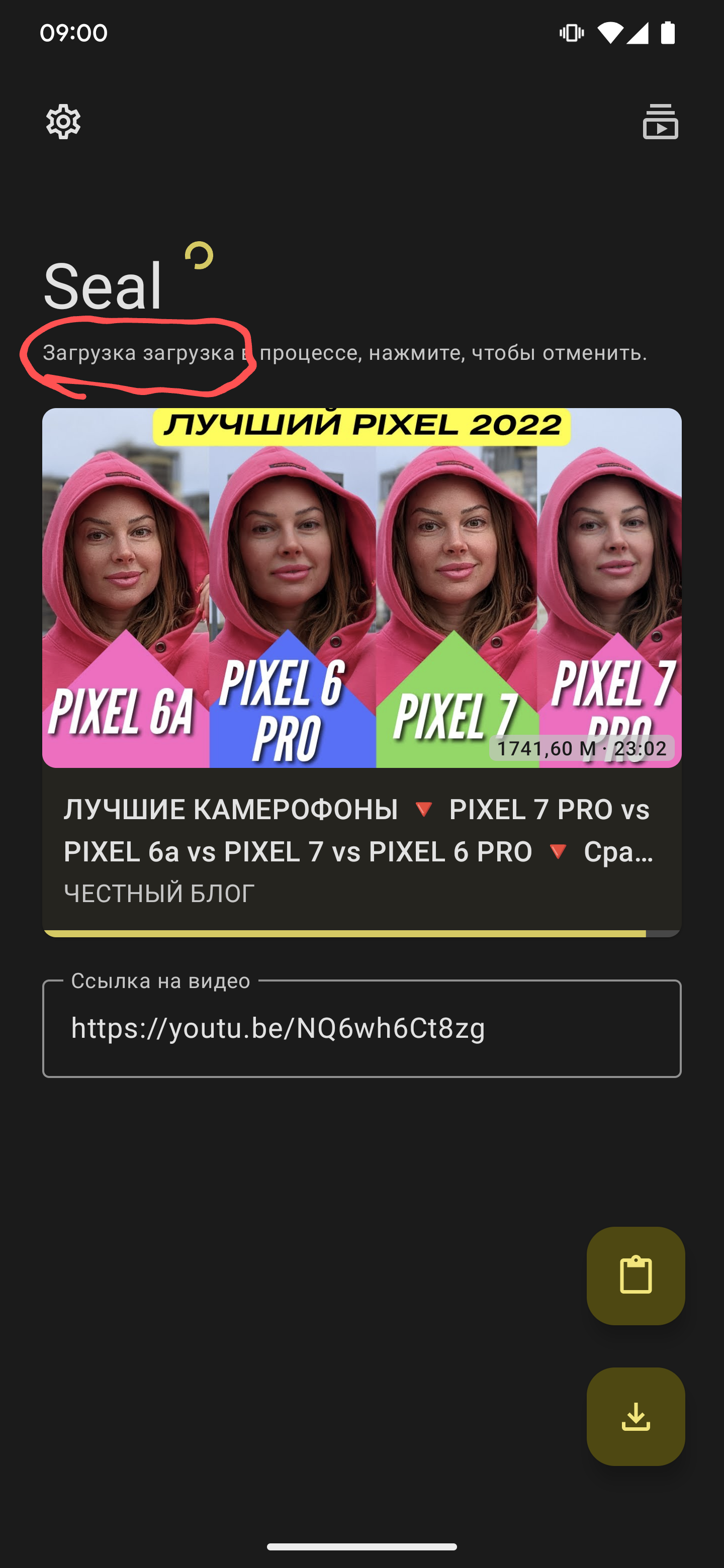Open the settings gear

tap(63, 122)
